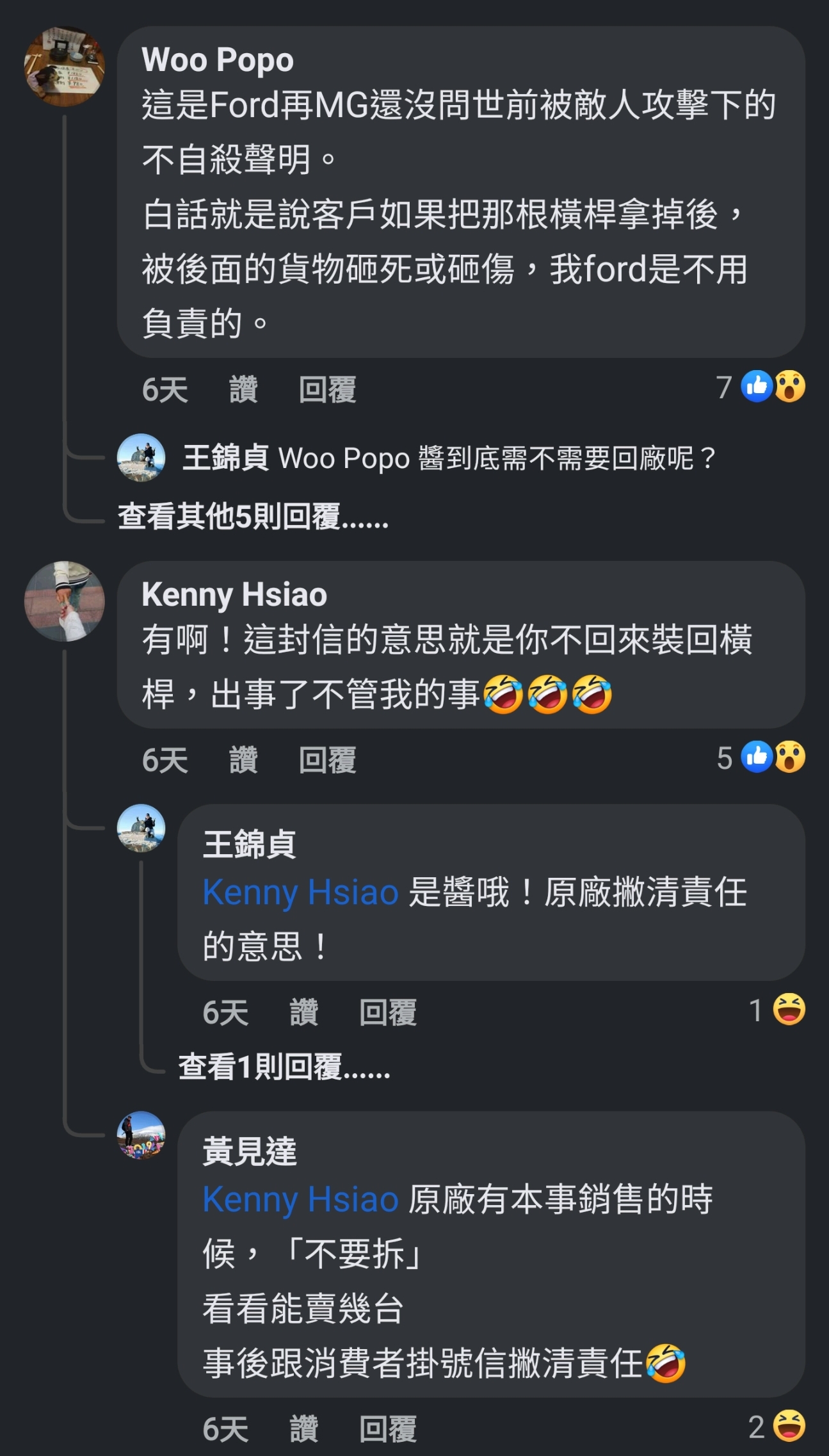This screenshot has width=829, height=1456.
Task: Open Woo Popo's profile picture
Action: pos(64,66)
